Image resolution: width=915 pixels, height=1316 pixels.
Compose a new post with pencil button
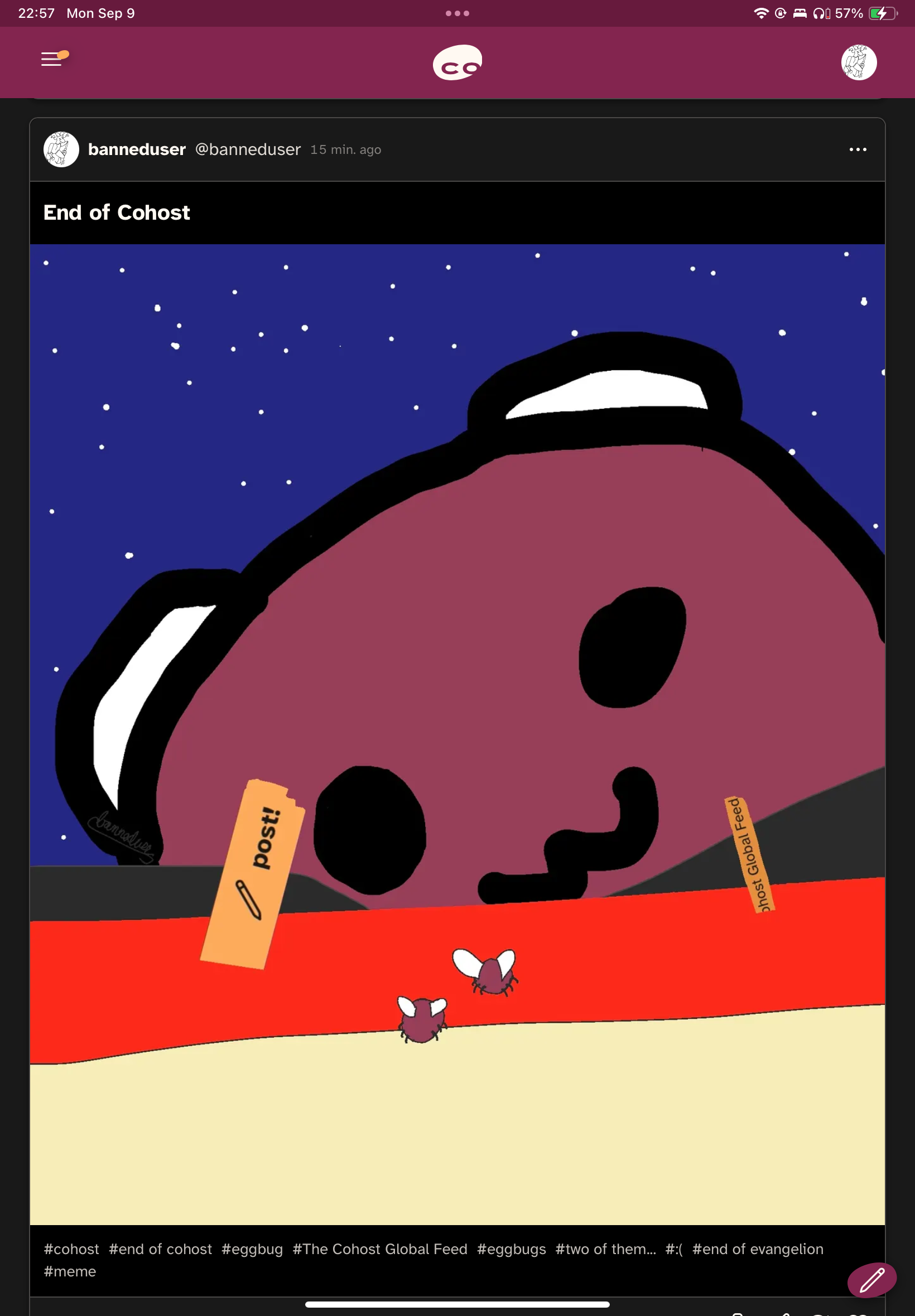(871, 1280)
